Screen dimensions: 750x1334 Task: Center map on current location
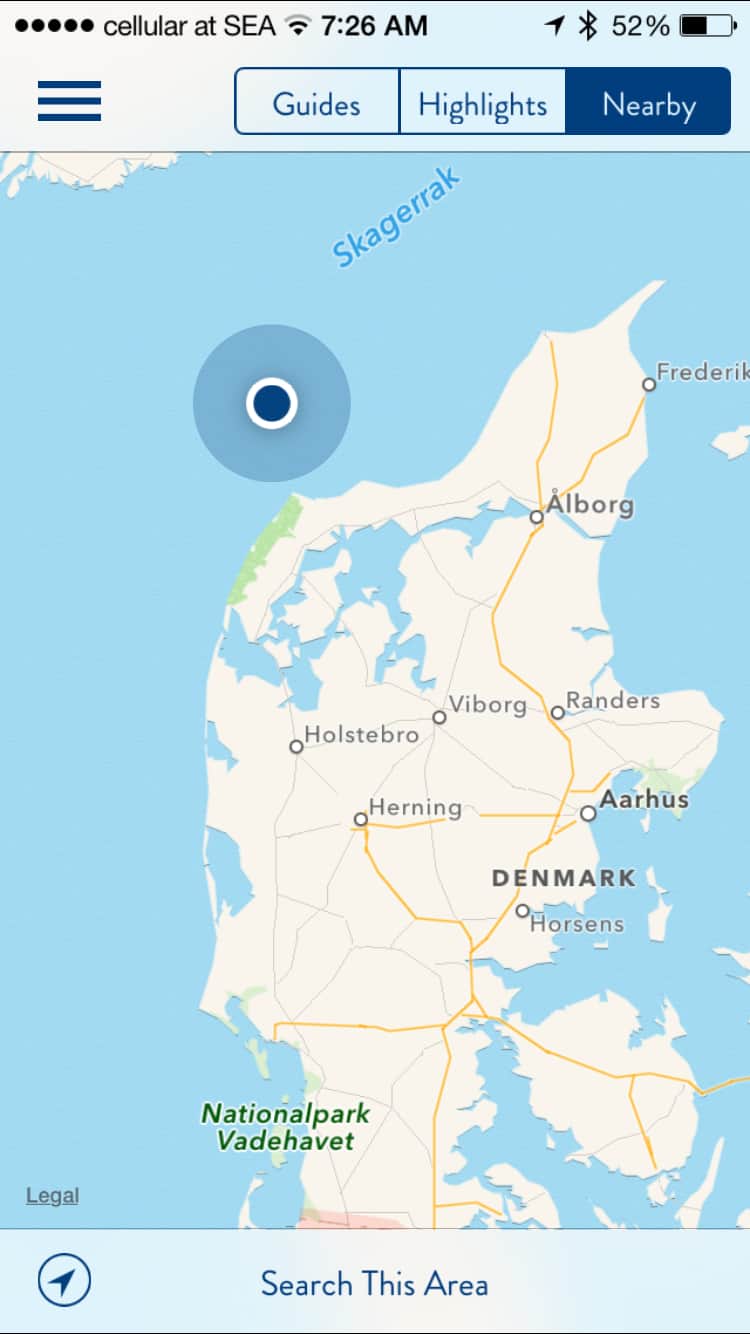(64, 1281)
